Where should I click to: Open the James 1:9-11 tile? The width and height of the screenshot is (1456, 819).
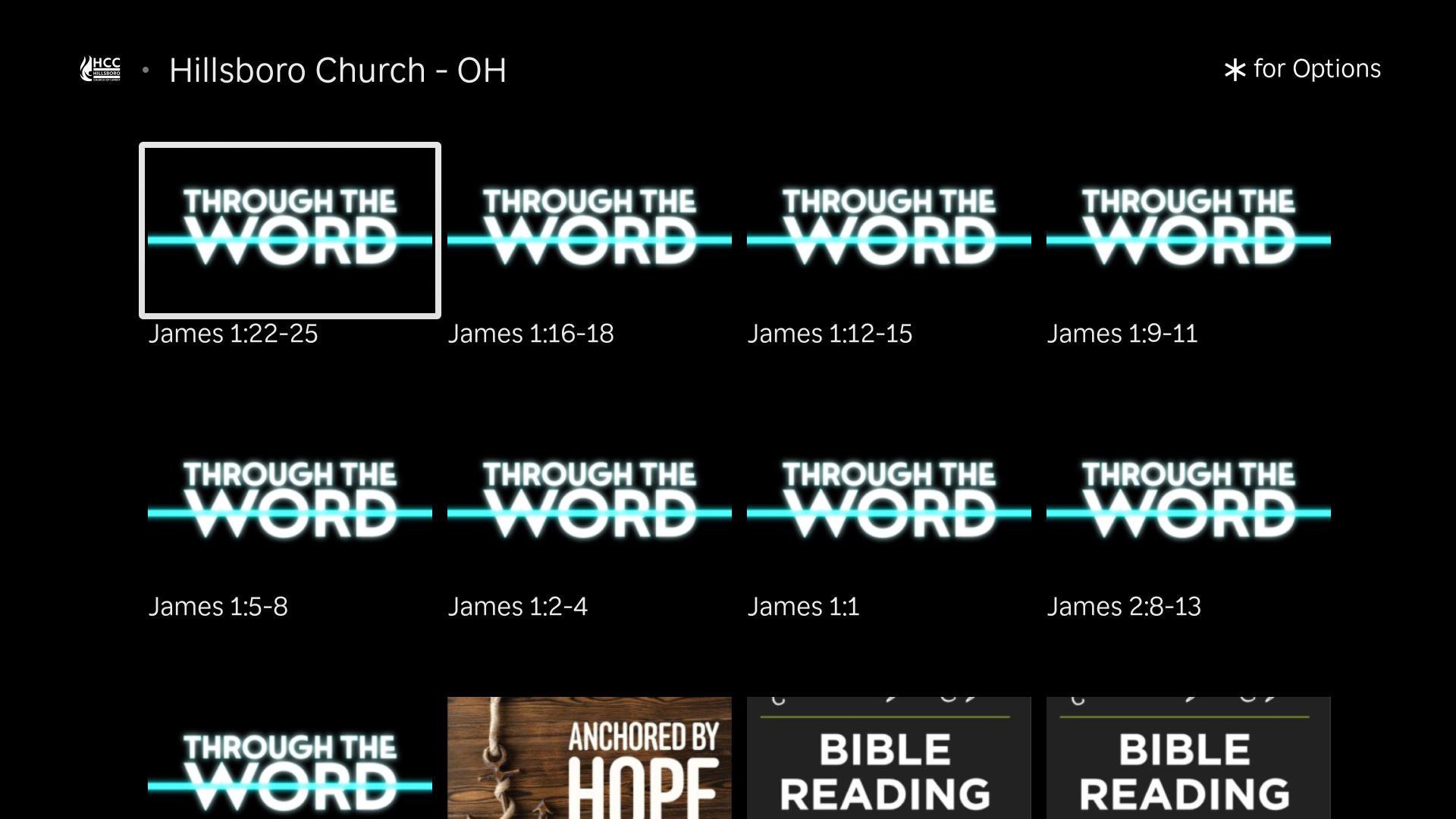[1188, 230]
